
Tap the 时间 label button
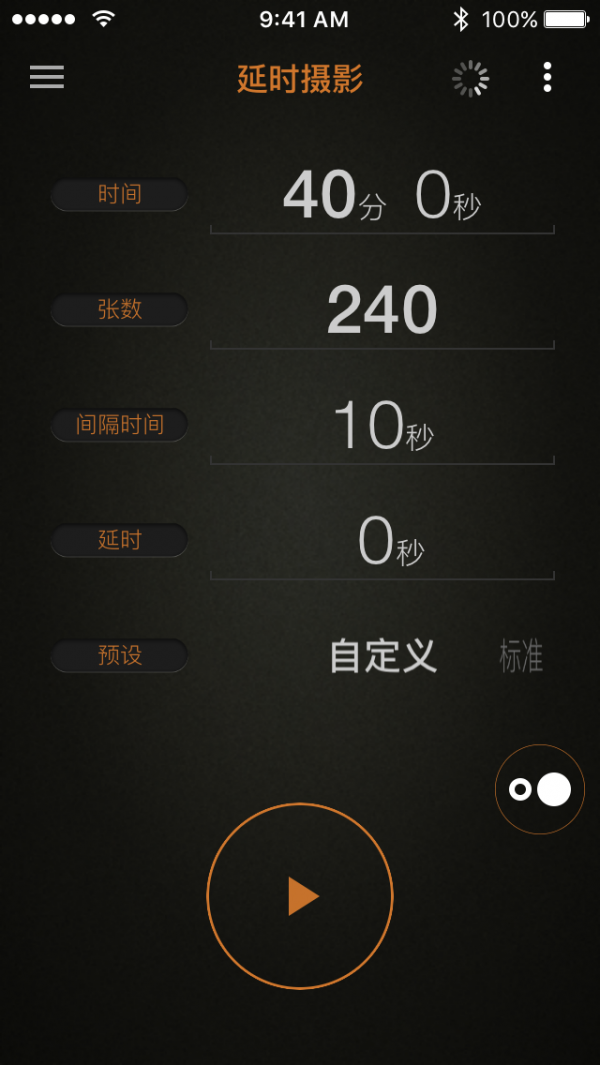point(119,195)
